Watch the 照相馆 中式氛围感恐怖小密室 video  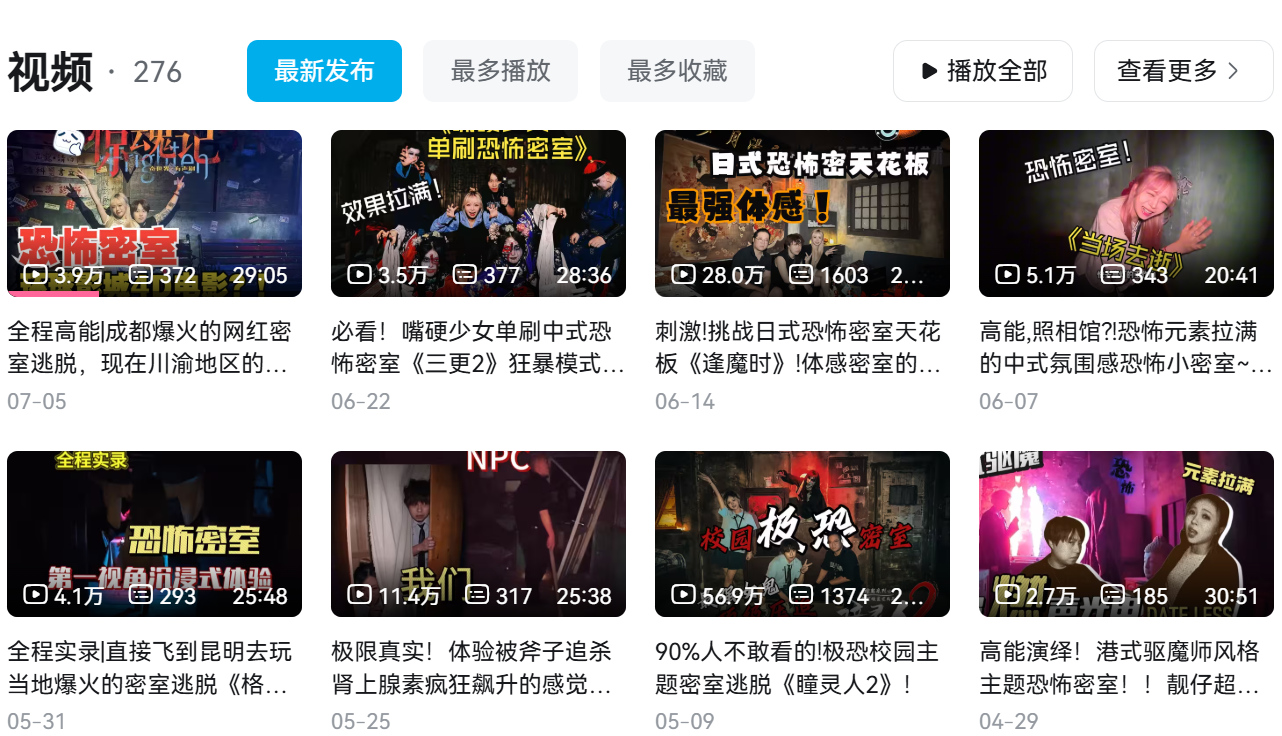click(x=1126, y=213)
